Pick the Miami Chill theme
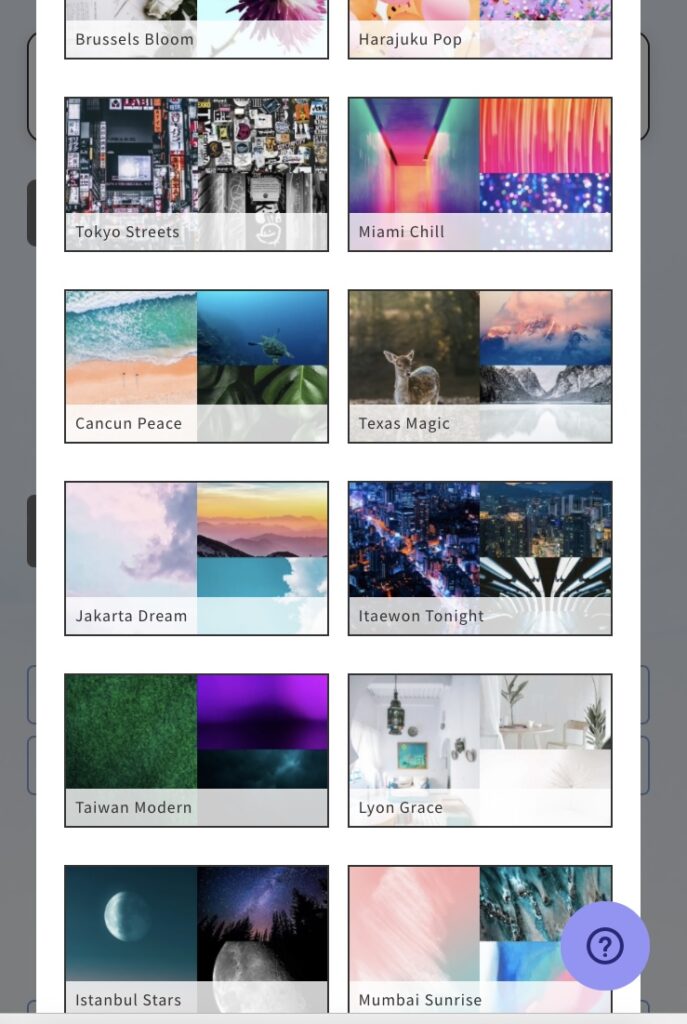The height and width of the screenshot is (1024, 687). pos(479,174)
